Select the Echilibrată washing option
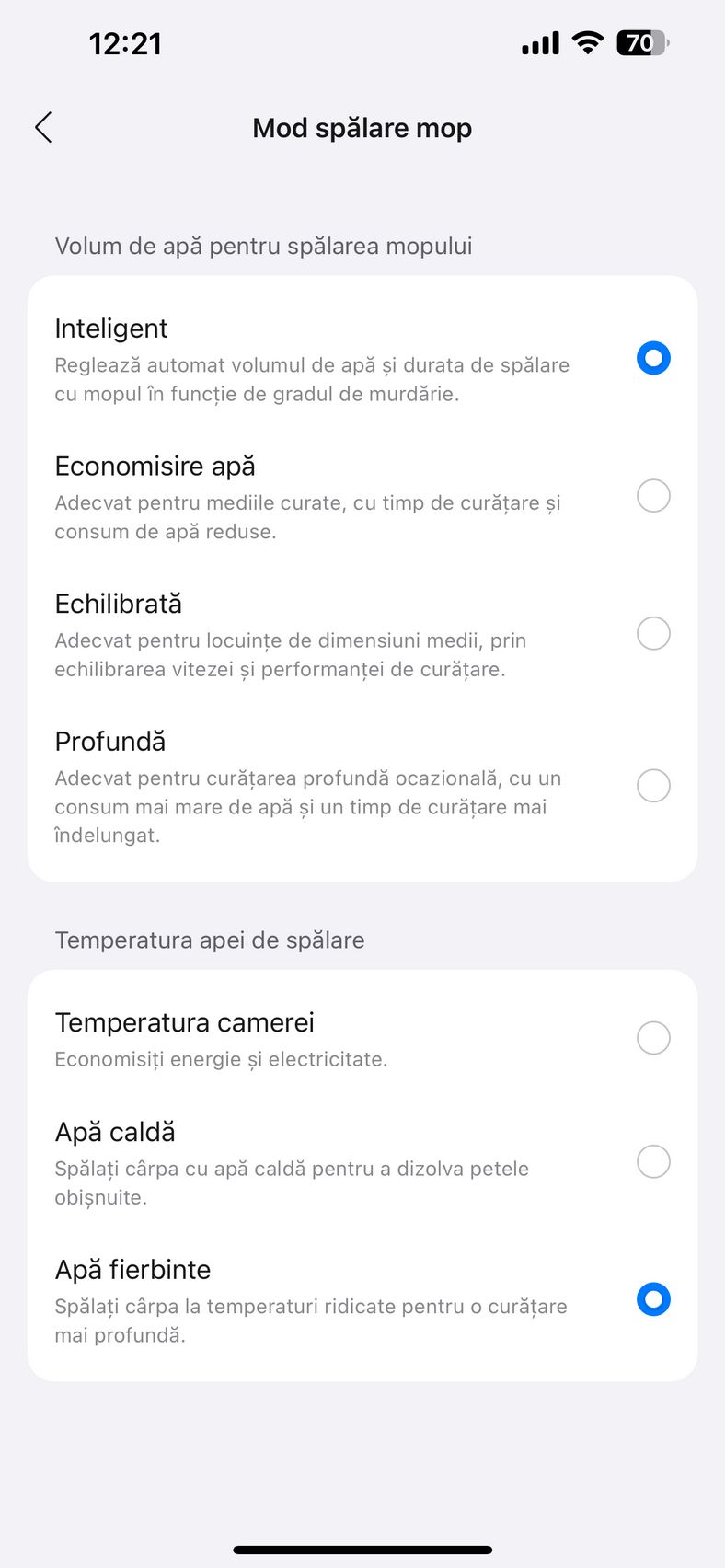The height and width of the screenshot is (1568, 725). pyautogui.click(x=362, y=635)
